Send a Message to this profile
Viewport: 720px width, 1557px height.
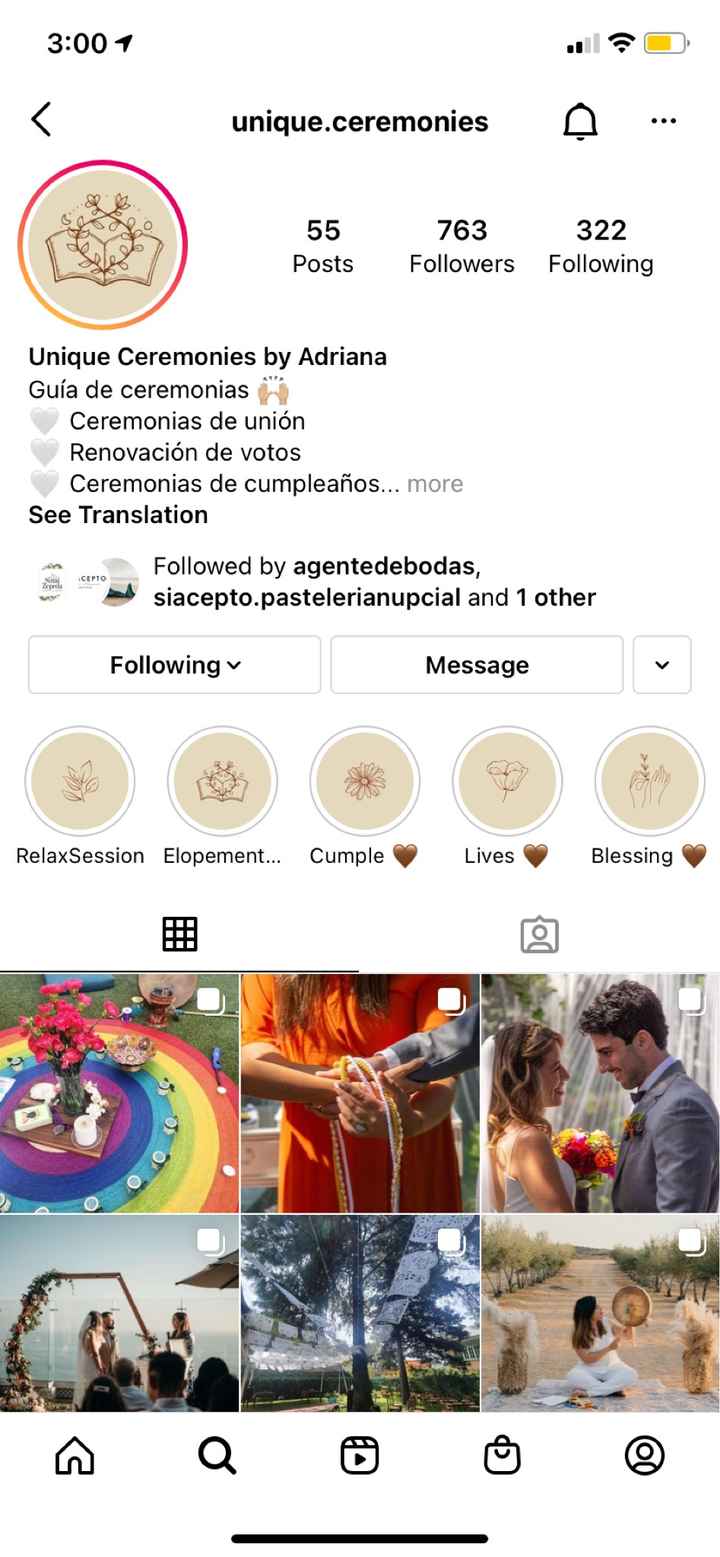[x=477, y=665]
